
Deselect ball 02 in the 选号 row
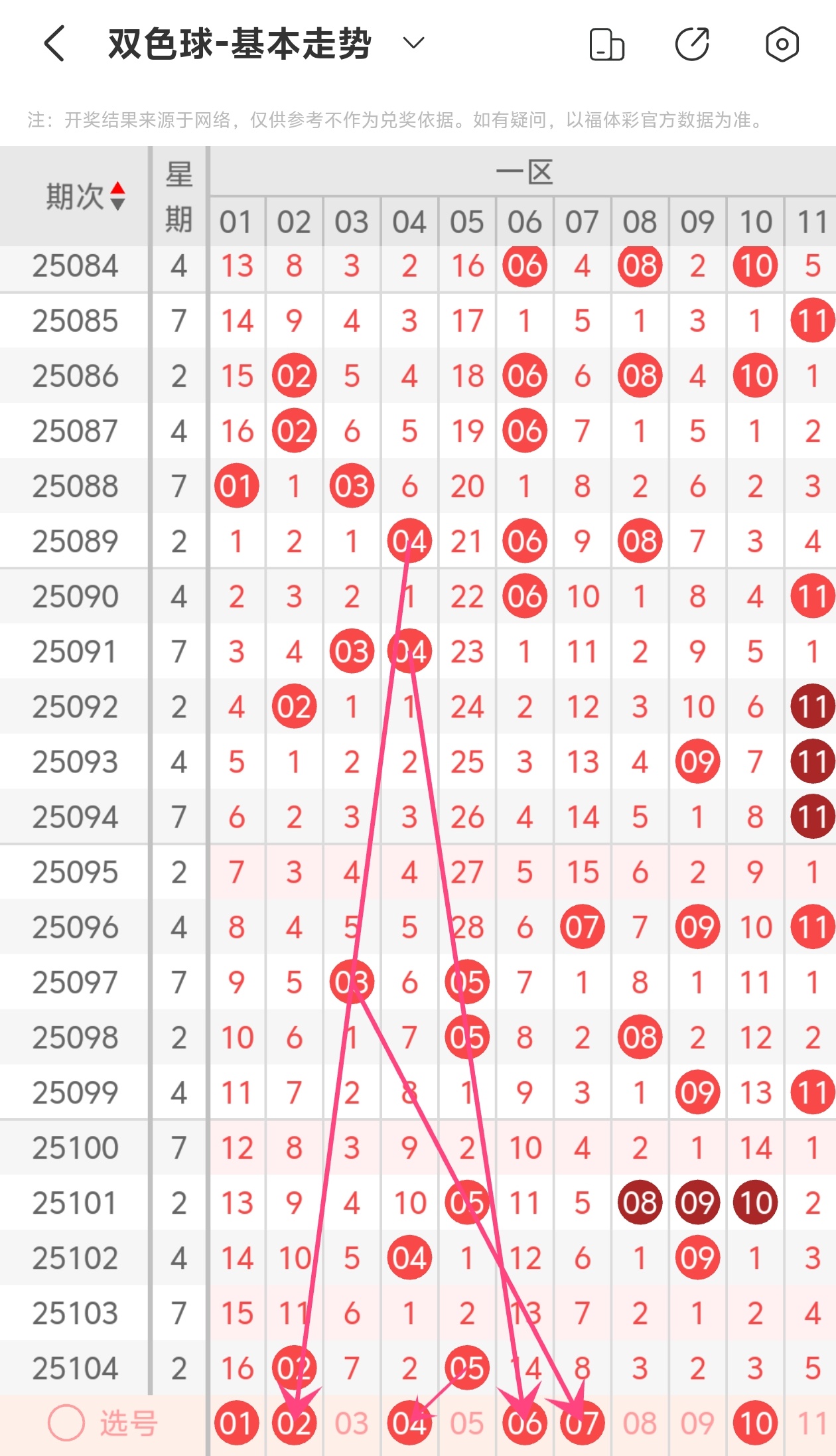(x=294, y=1423)
